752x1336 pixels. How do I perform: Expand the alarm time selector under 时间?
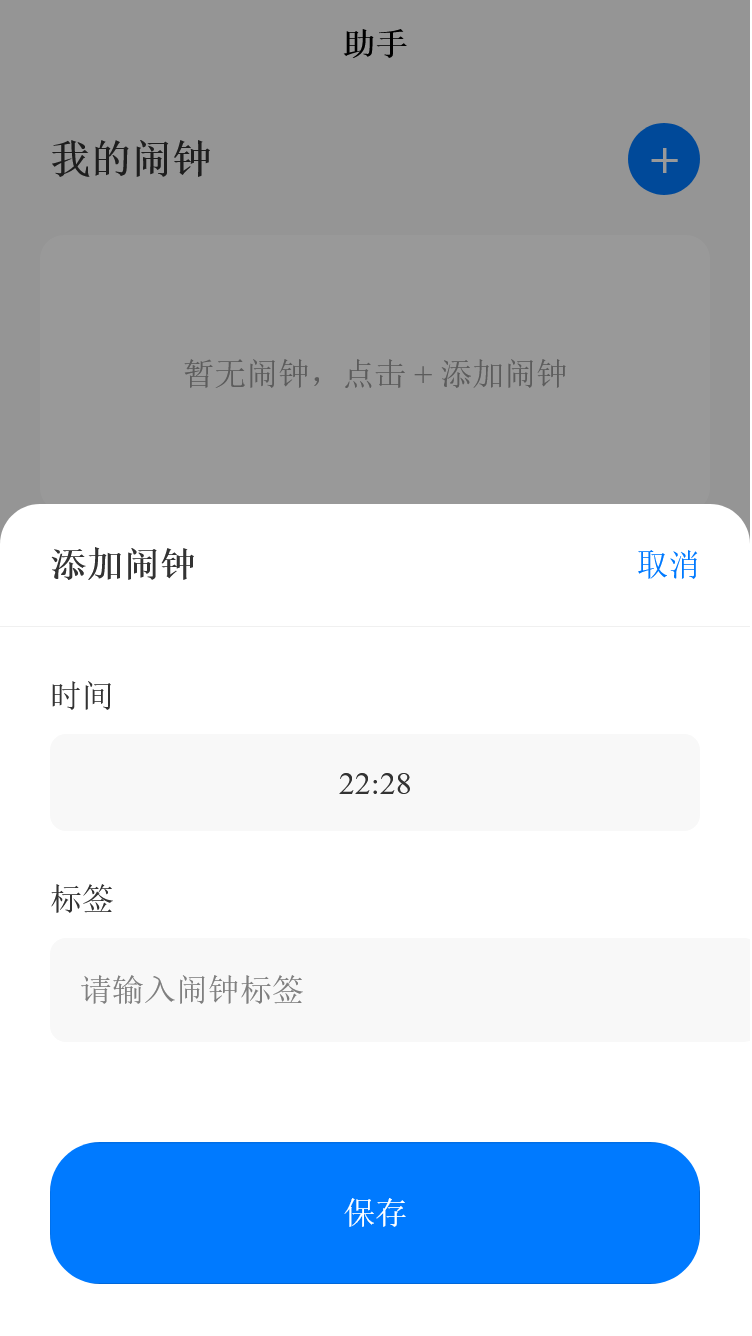click(375, 783)
